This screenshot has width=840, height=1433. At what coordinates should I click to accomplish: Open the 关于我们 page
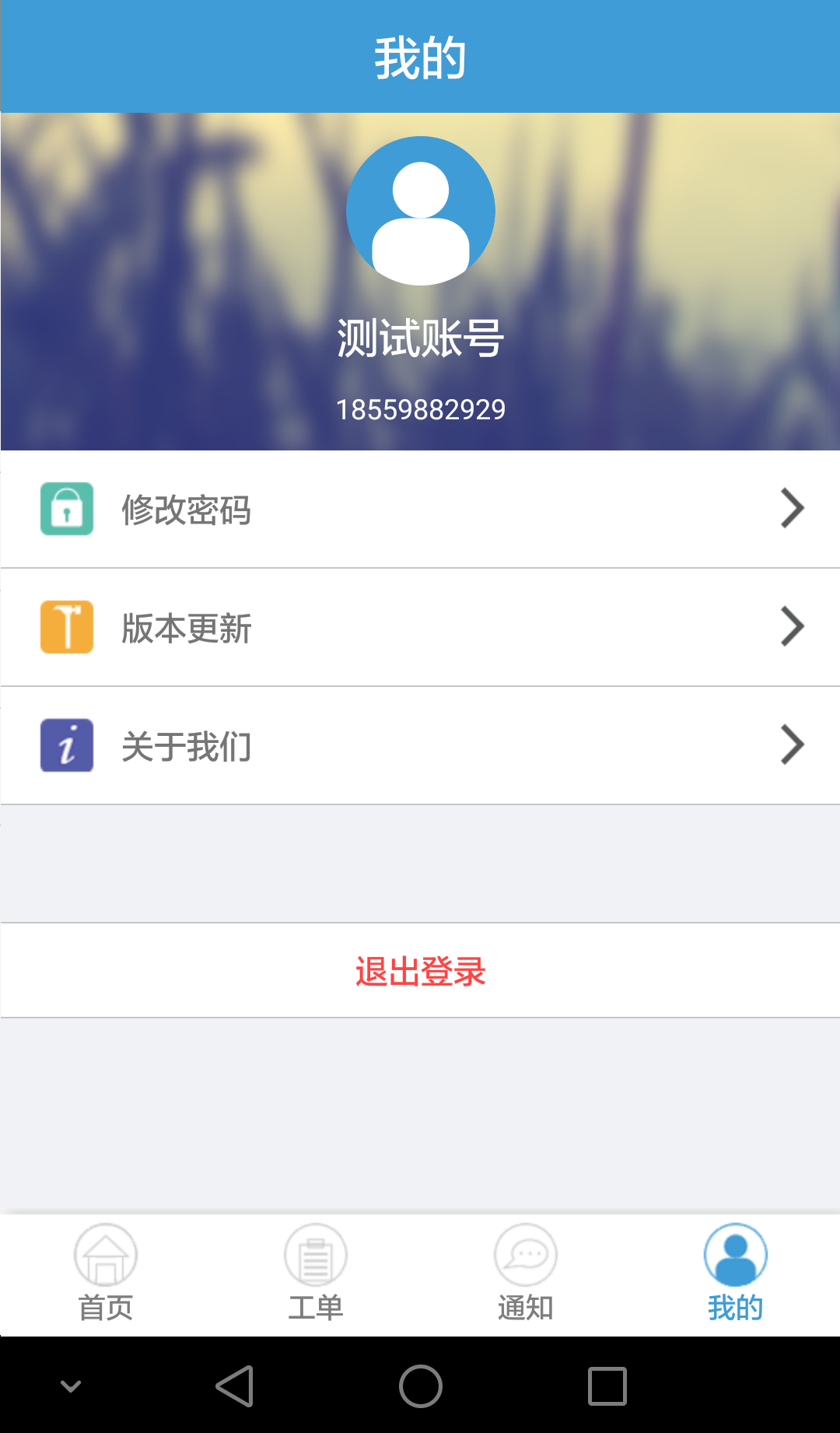point(420,746)
